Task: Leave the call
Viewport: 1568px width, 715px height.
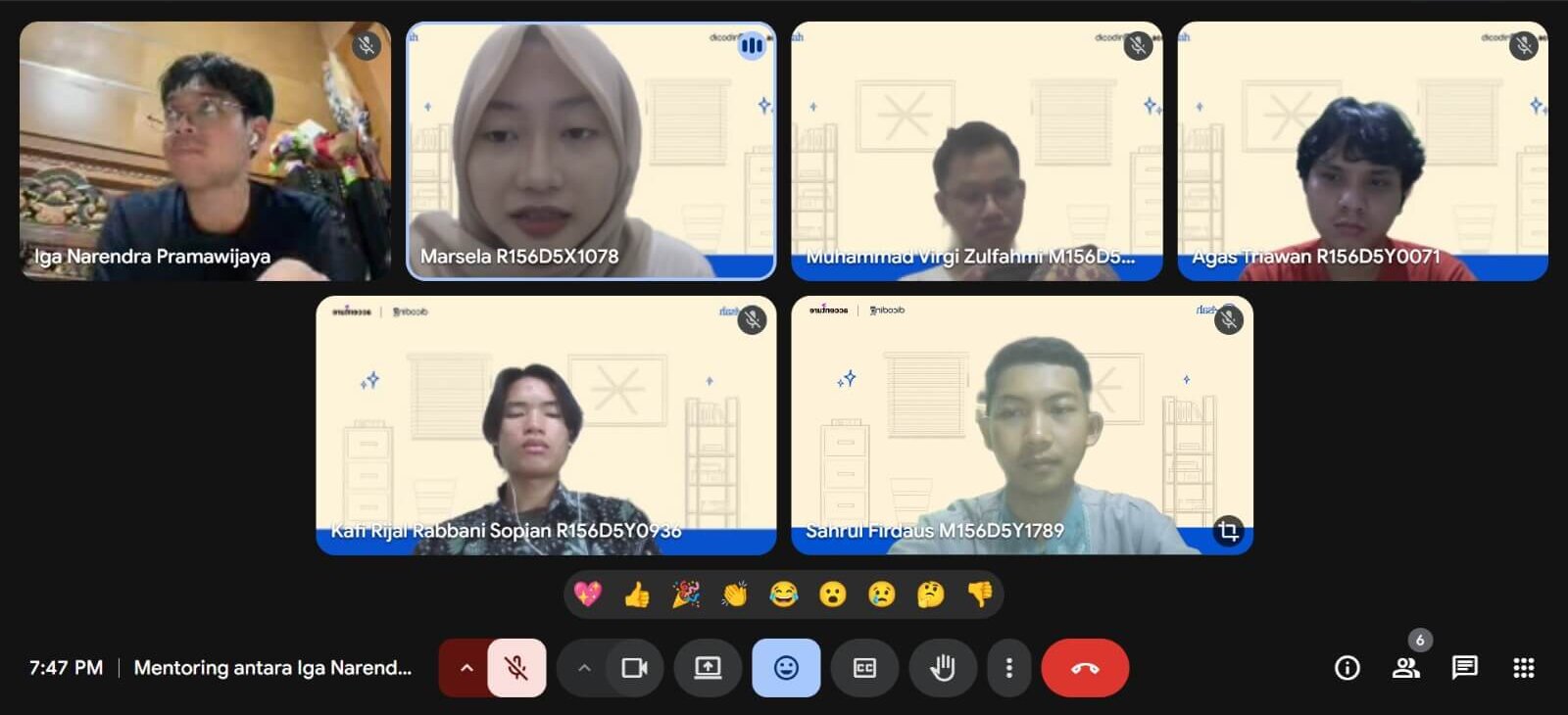Action: (1085, 668)
